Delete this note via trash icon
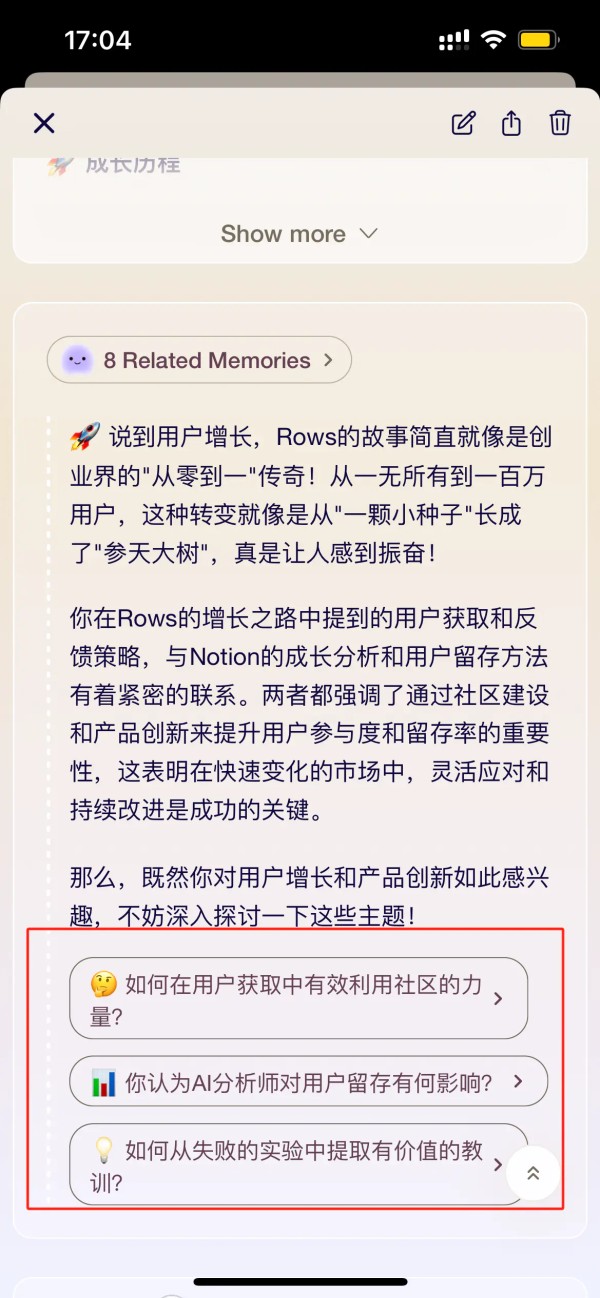Image resolution: width=600 pixels, height=1298 pixels. coord(560,123)
